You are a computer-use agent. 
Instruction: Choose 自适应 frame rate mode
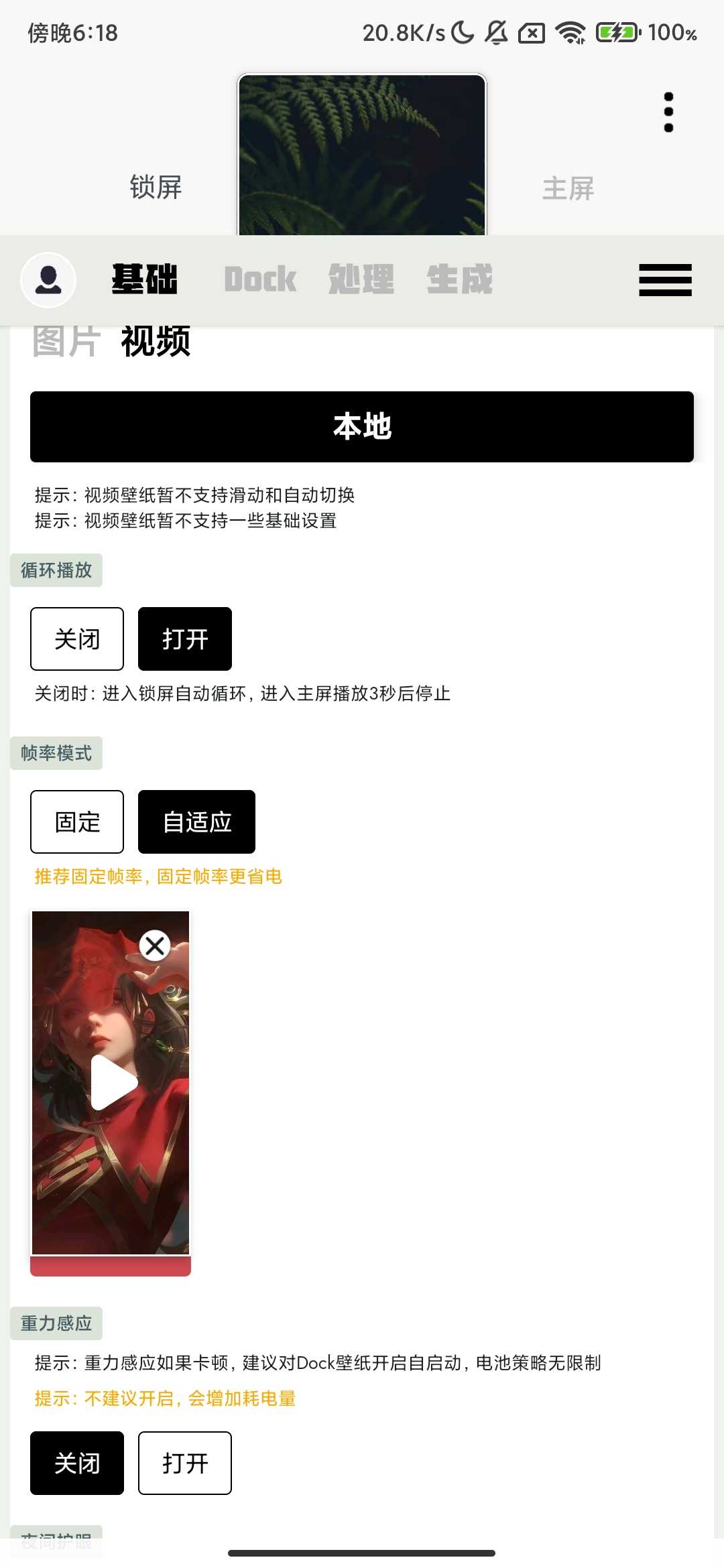point(196,822)
